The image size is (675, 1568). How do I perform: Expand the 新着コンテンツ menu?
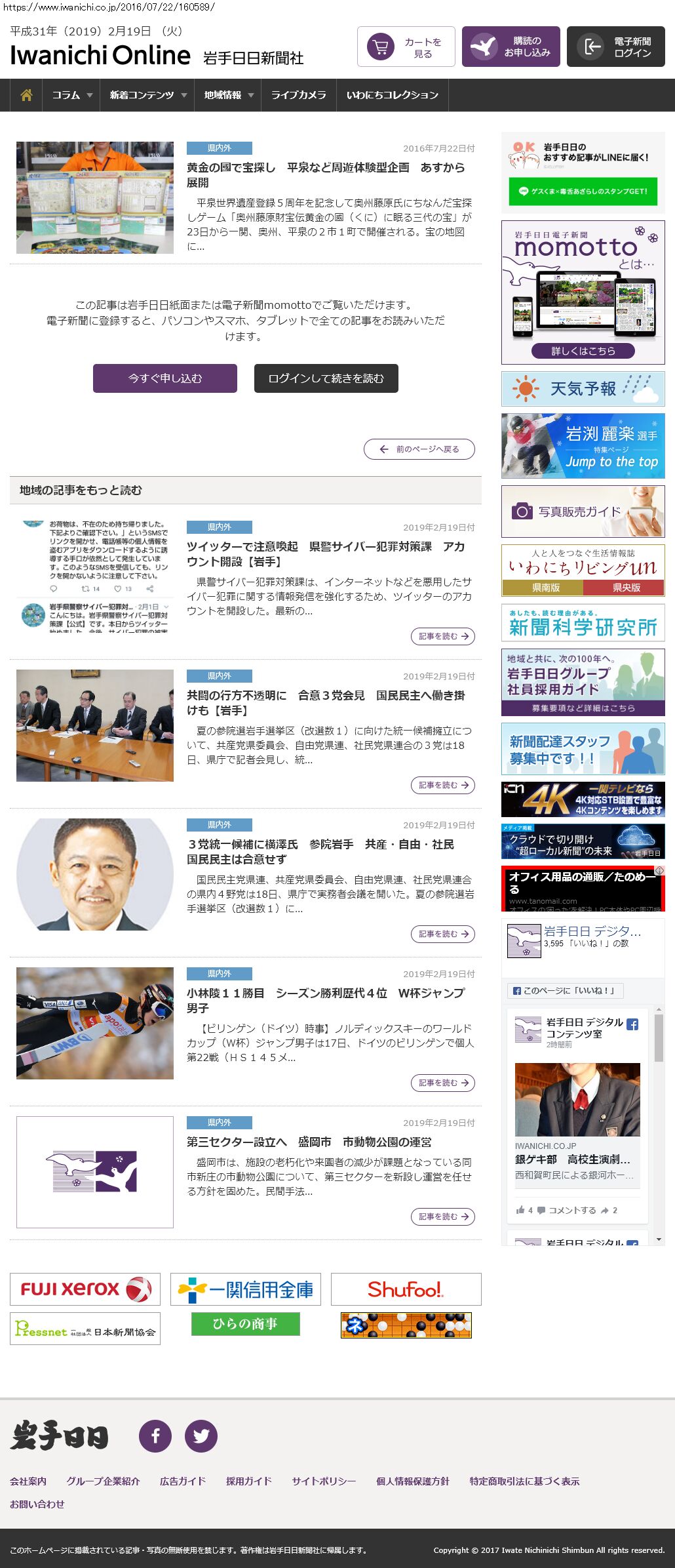[x=147, y=95]
